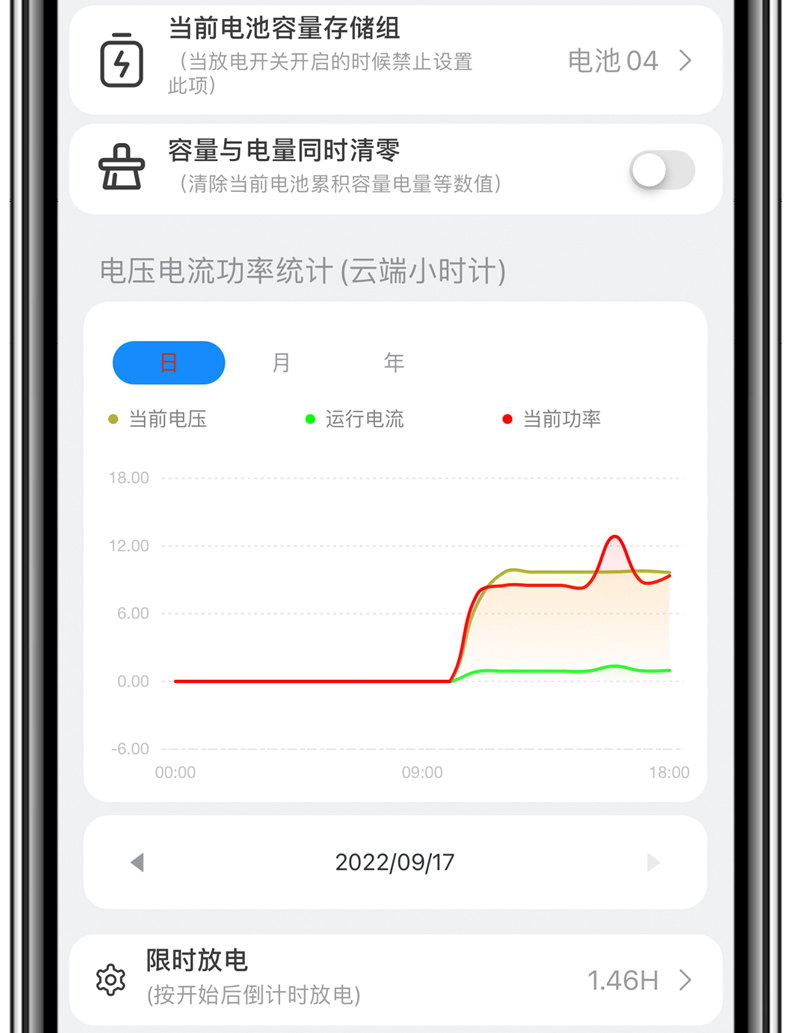Open the 当前电池容量存储组 battery selection row
The image size is (790, 1033).
395,60
